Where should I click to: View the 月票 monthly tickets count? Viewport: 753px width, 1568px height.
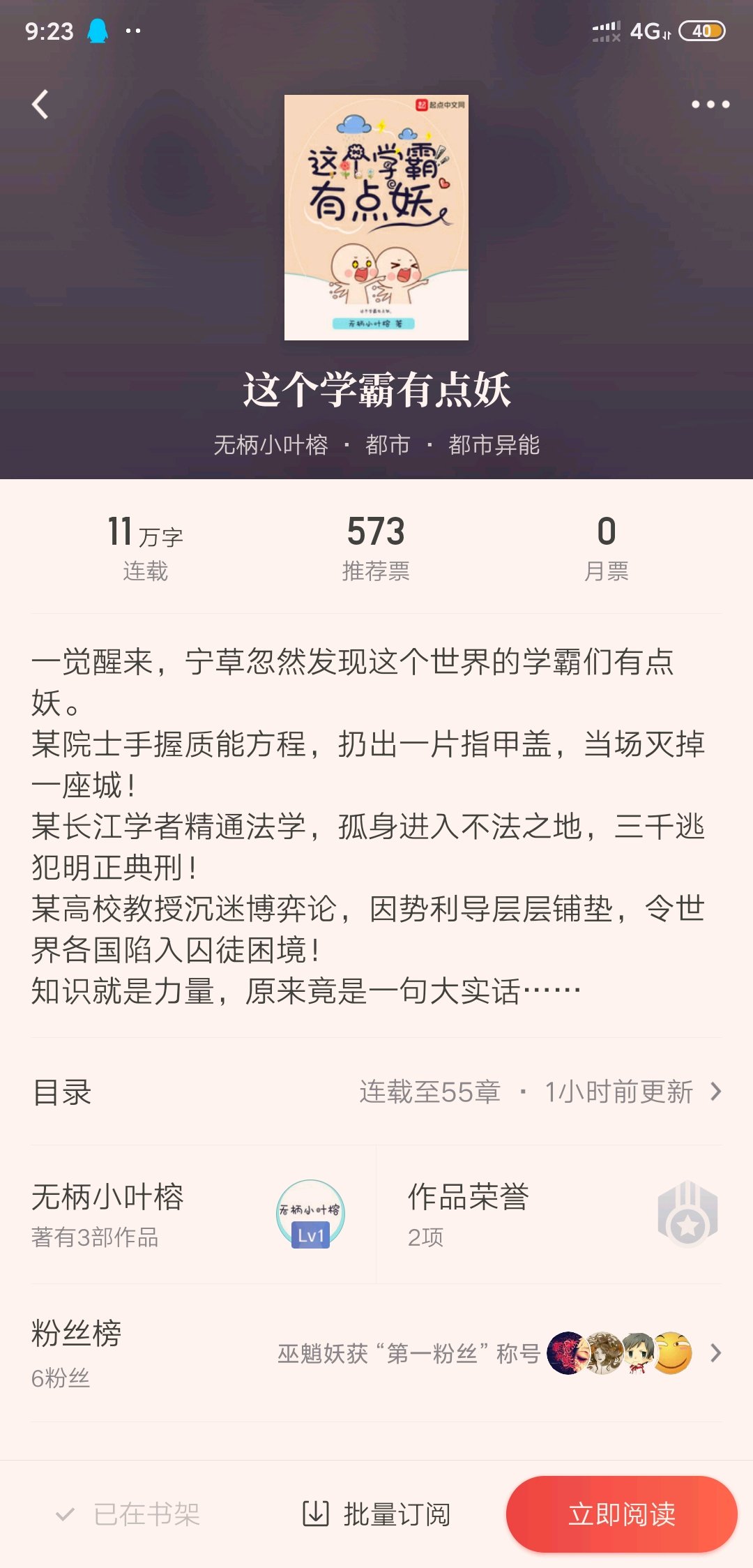(x=607, y=548)
